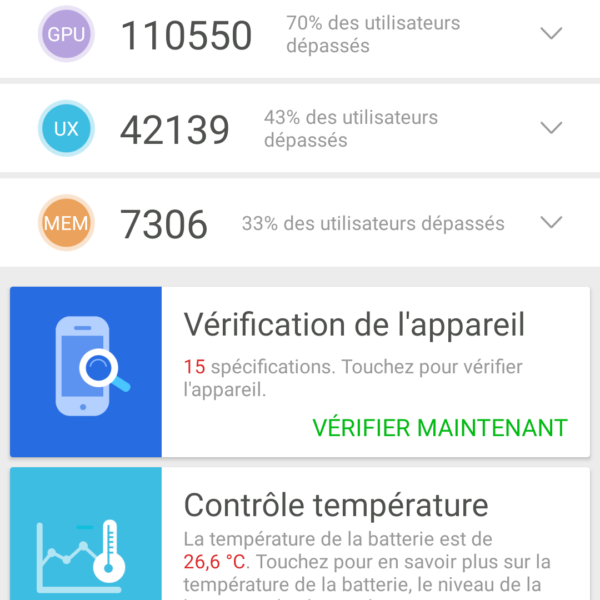Expand the MEM score details
Screen dimensions: 600x600
pyautogui.click(x=551, y=222)
